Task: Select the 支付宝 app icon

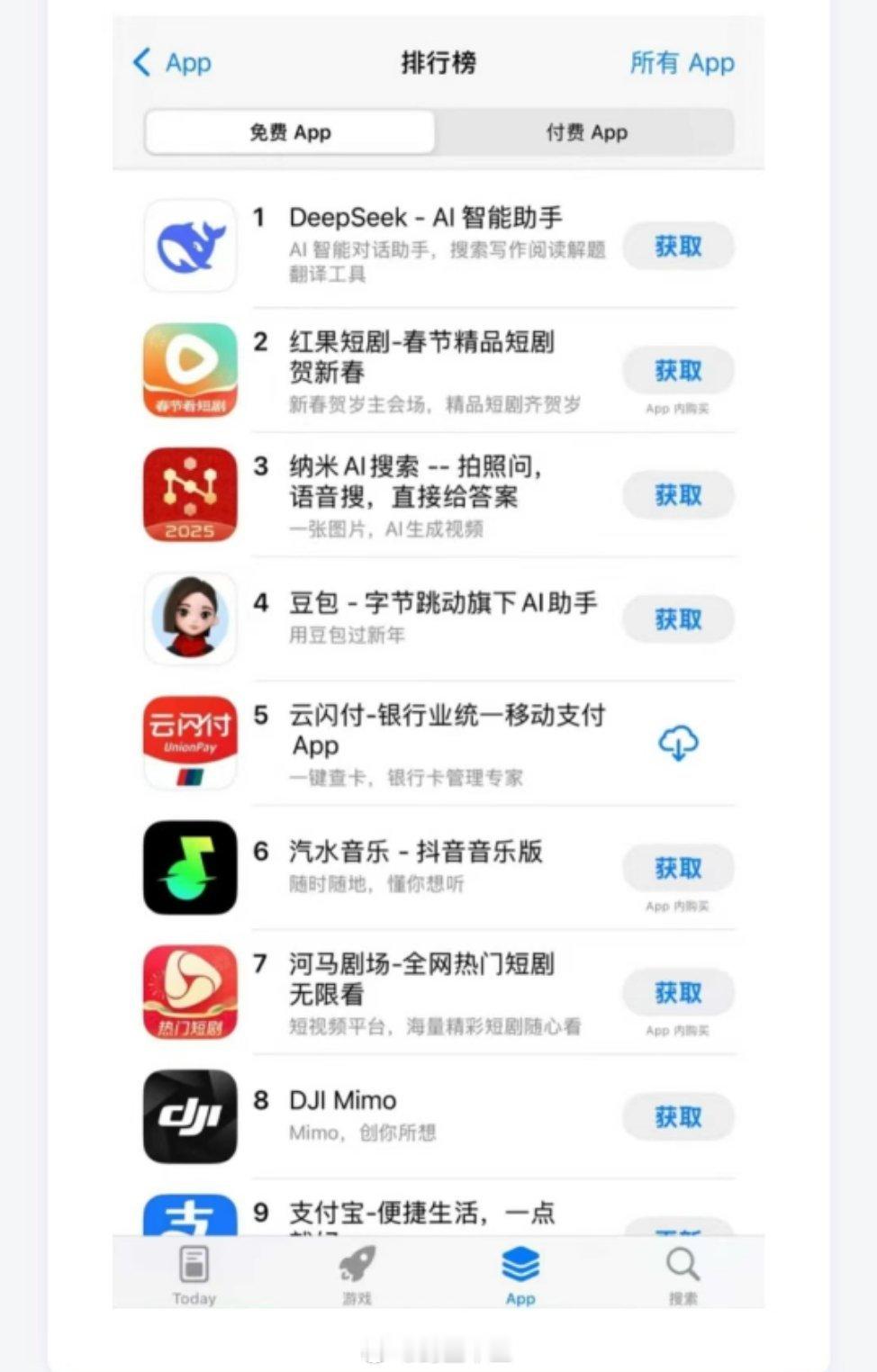Action: pos(189,1215)
